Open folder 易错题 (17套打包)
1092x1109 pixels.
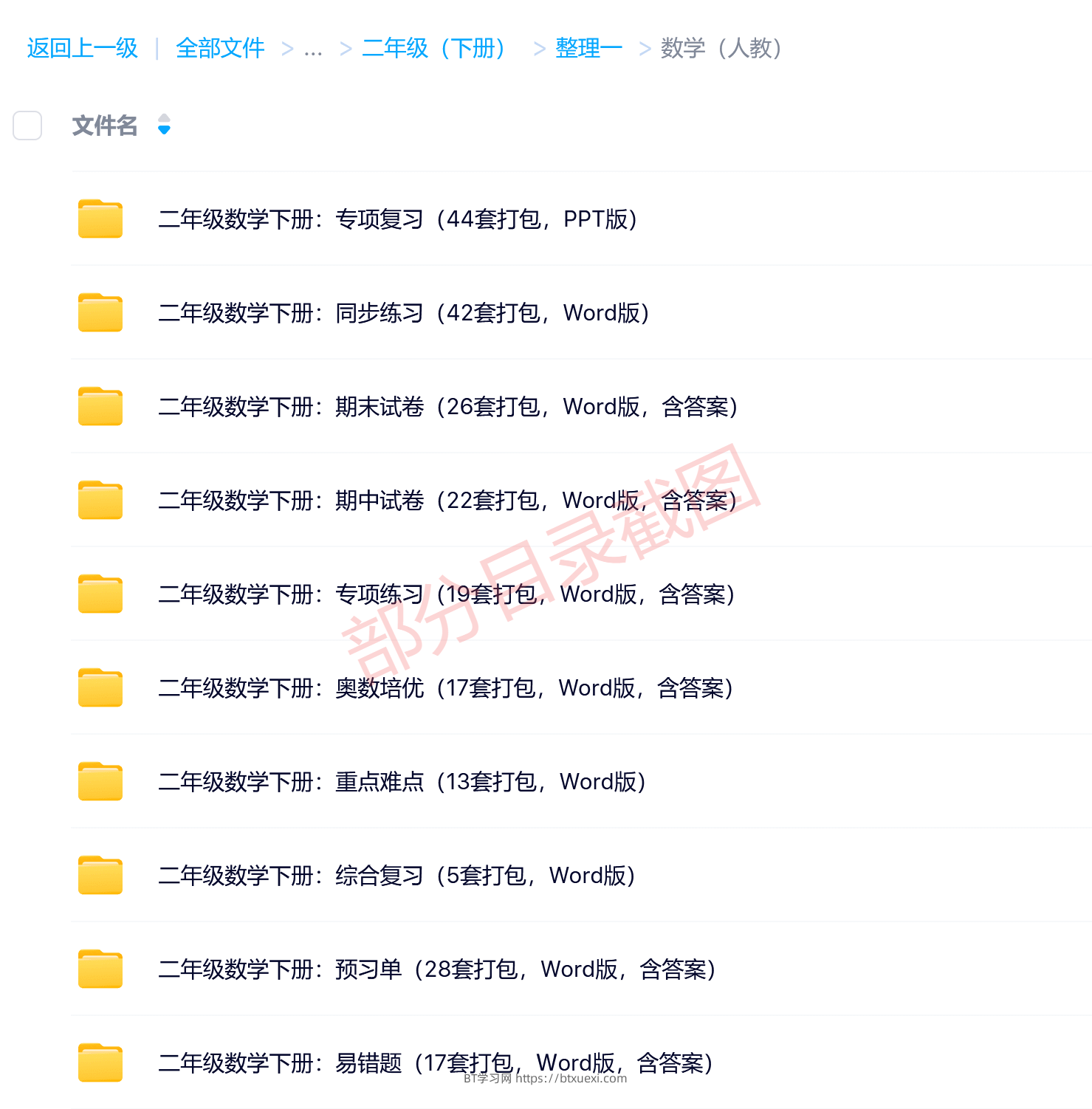pos(435,1063)
